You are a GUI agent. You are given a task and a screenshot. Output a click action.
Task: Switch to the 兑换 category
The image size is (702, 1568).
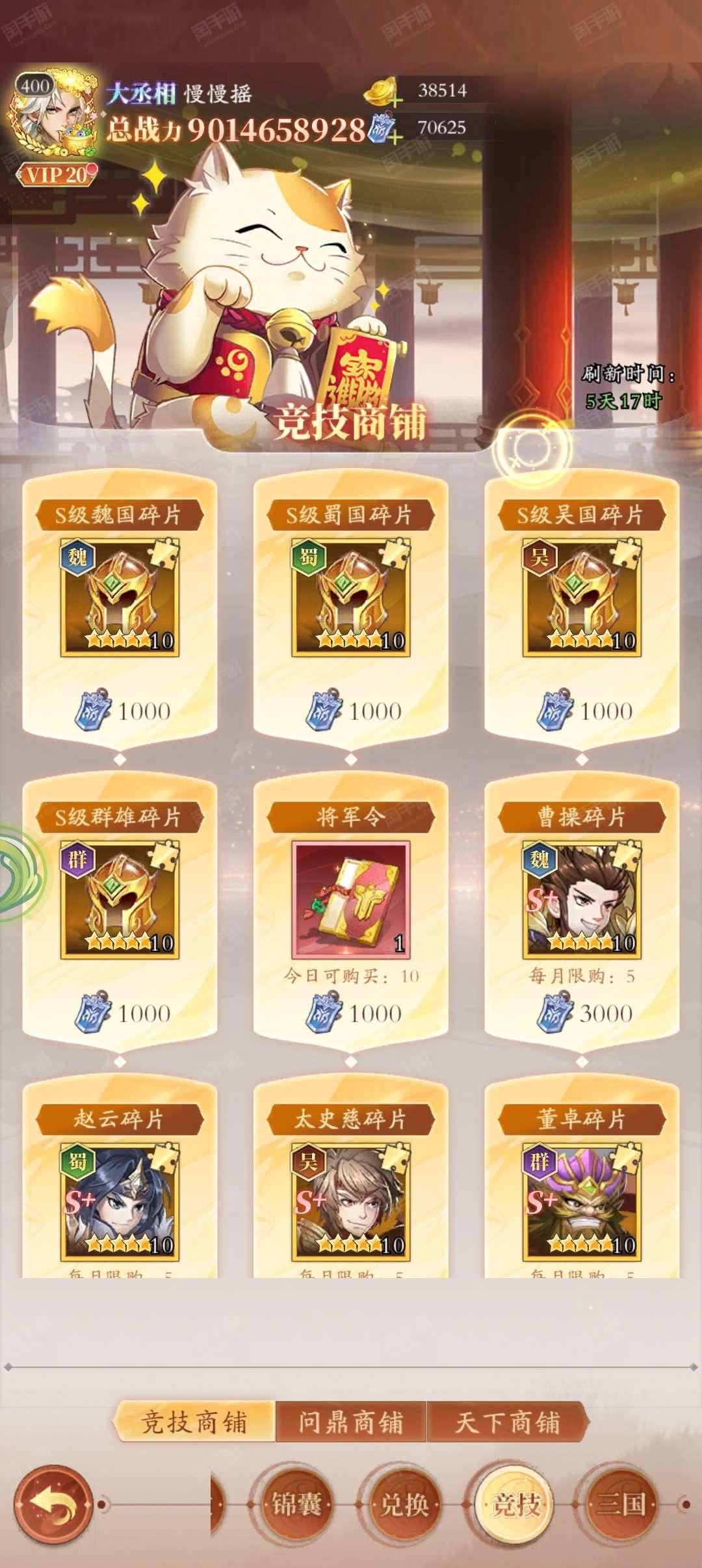(x=404, y=1504)
